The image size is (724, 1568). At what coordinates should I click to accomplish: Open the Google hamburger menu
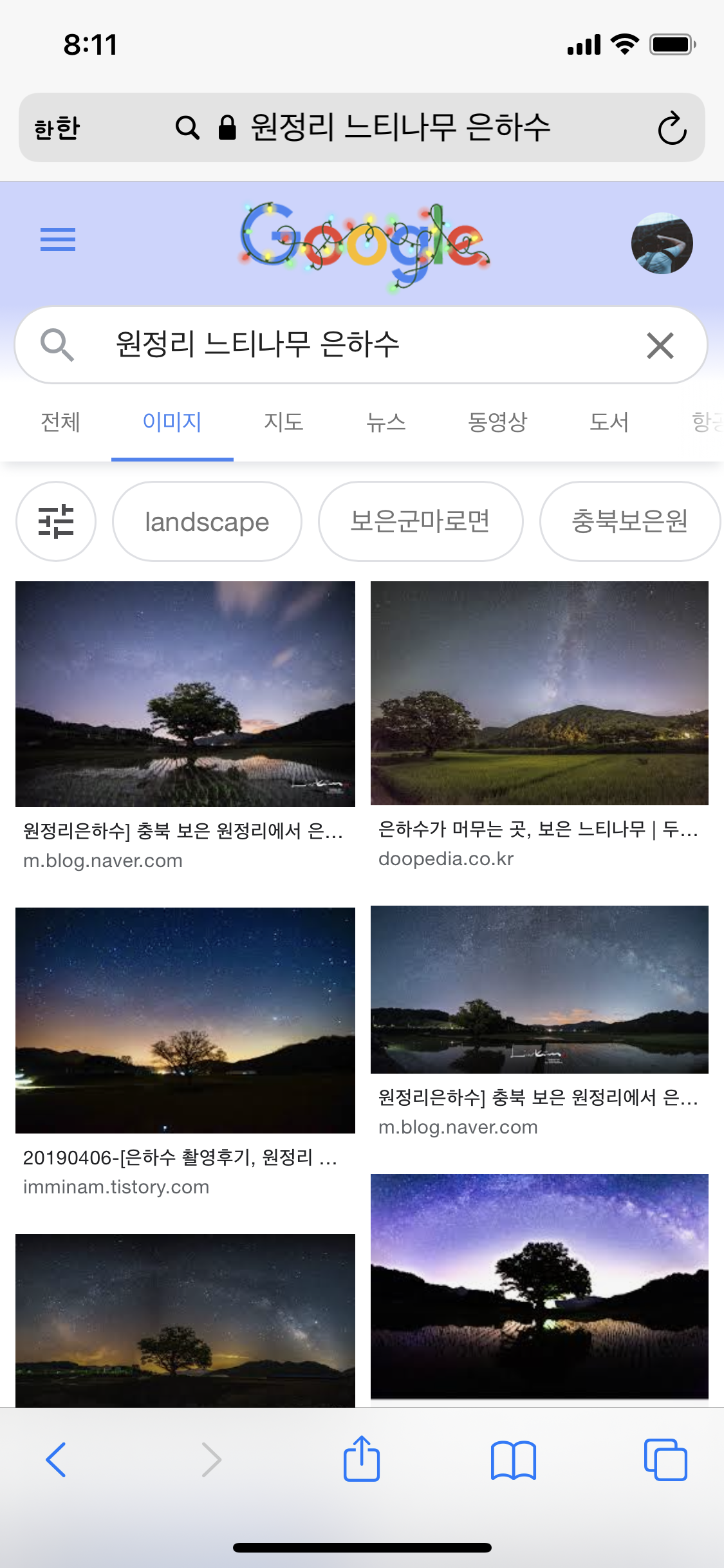tap(58, 239)
